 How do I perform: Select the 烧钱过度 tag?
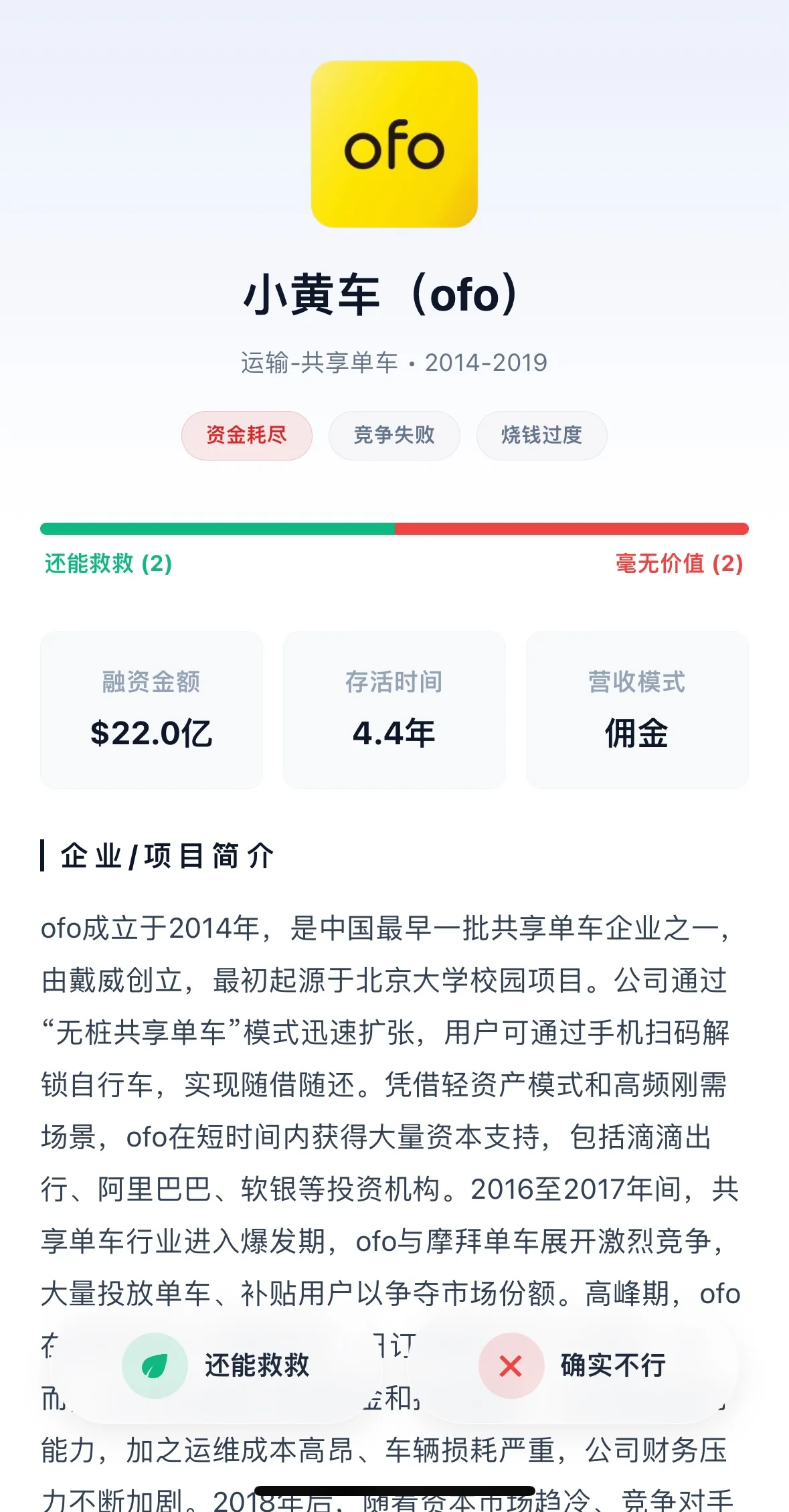click(541, 435)
